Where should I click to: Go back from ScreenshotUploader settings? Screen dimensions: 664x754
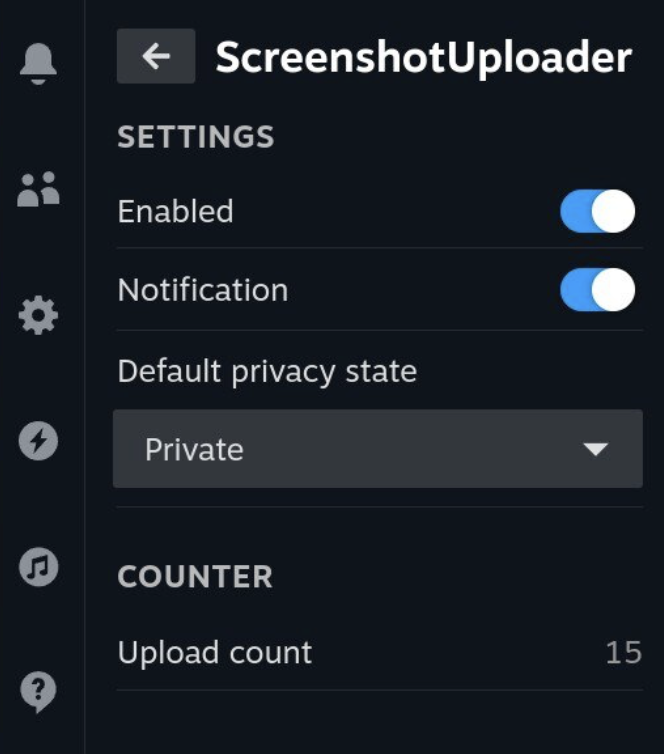click(x=156, y=57)
